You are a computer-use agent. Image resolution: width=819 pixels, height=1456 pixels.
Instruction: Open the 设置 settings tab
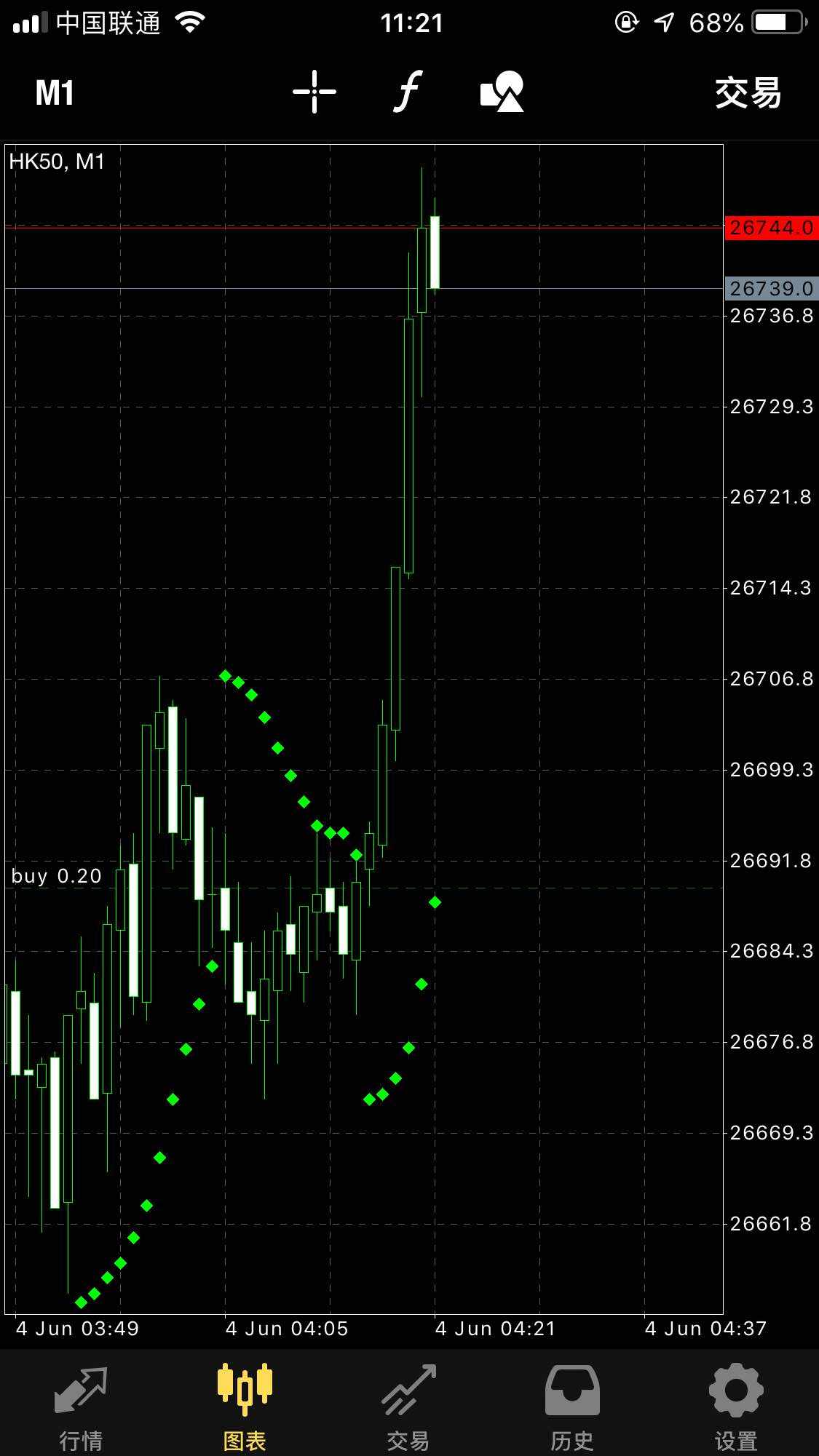pyautogui.click(x=736, y=1408)
